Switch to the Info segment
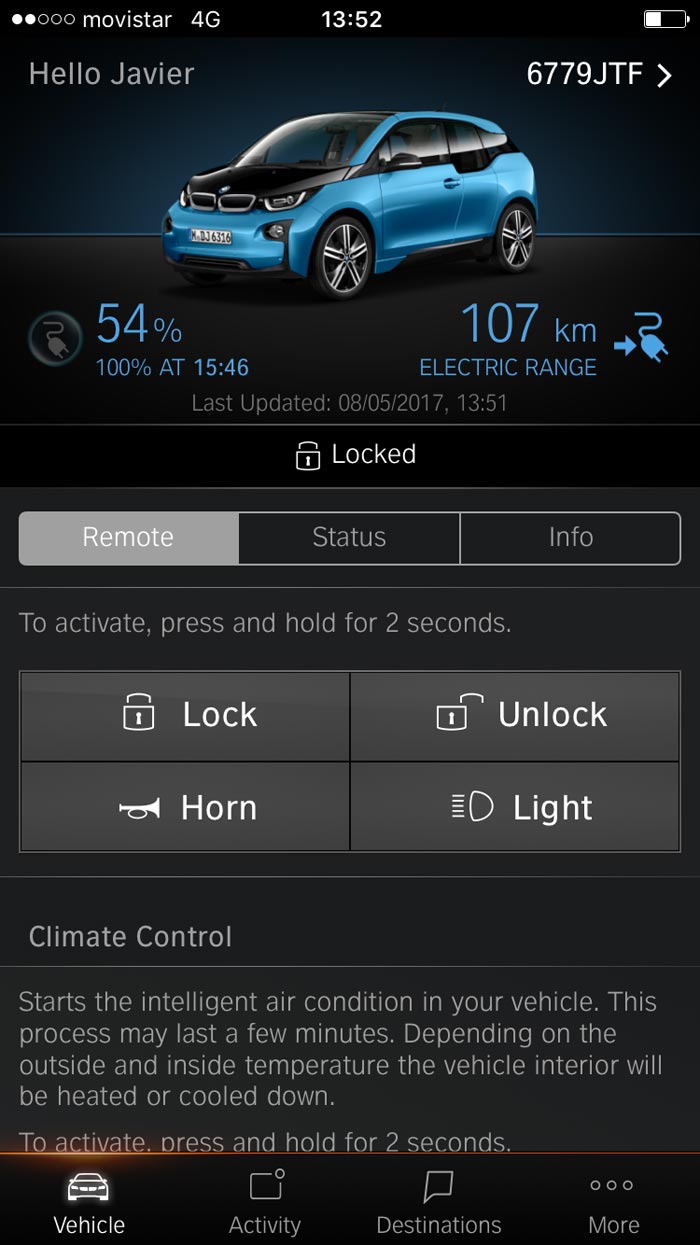Screen dimensions: 700x1245 point(570,538)
